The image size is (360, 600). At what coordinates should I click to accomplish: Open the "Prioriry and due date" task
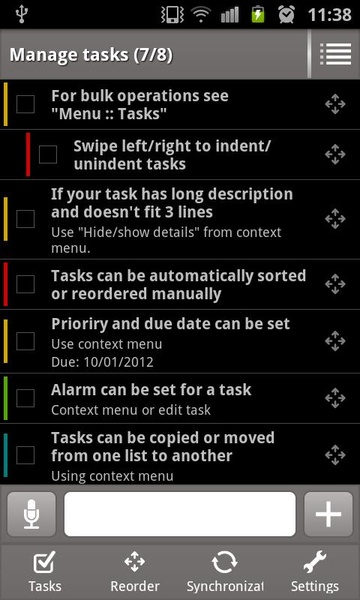170,324
